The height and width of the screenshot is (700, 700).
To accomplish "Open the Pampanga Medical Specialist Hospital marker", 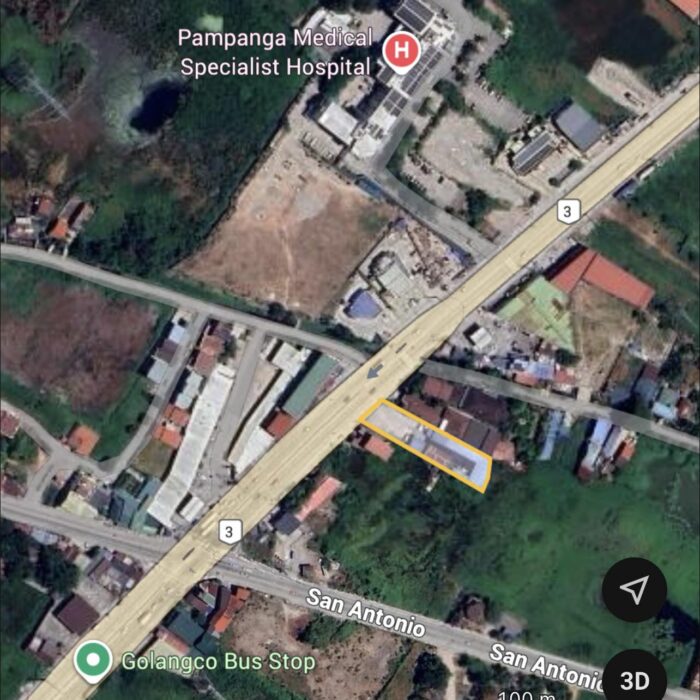I will coord(402,48).
